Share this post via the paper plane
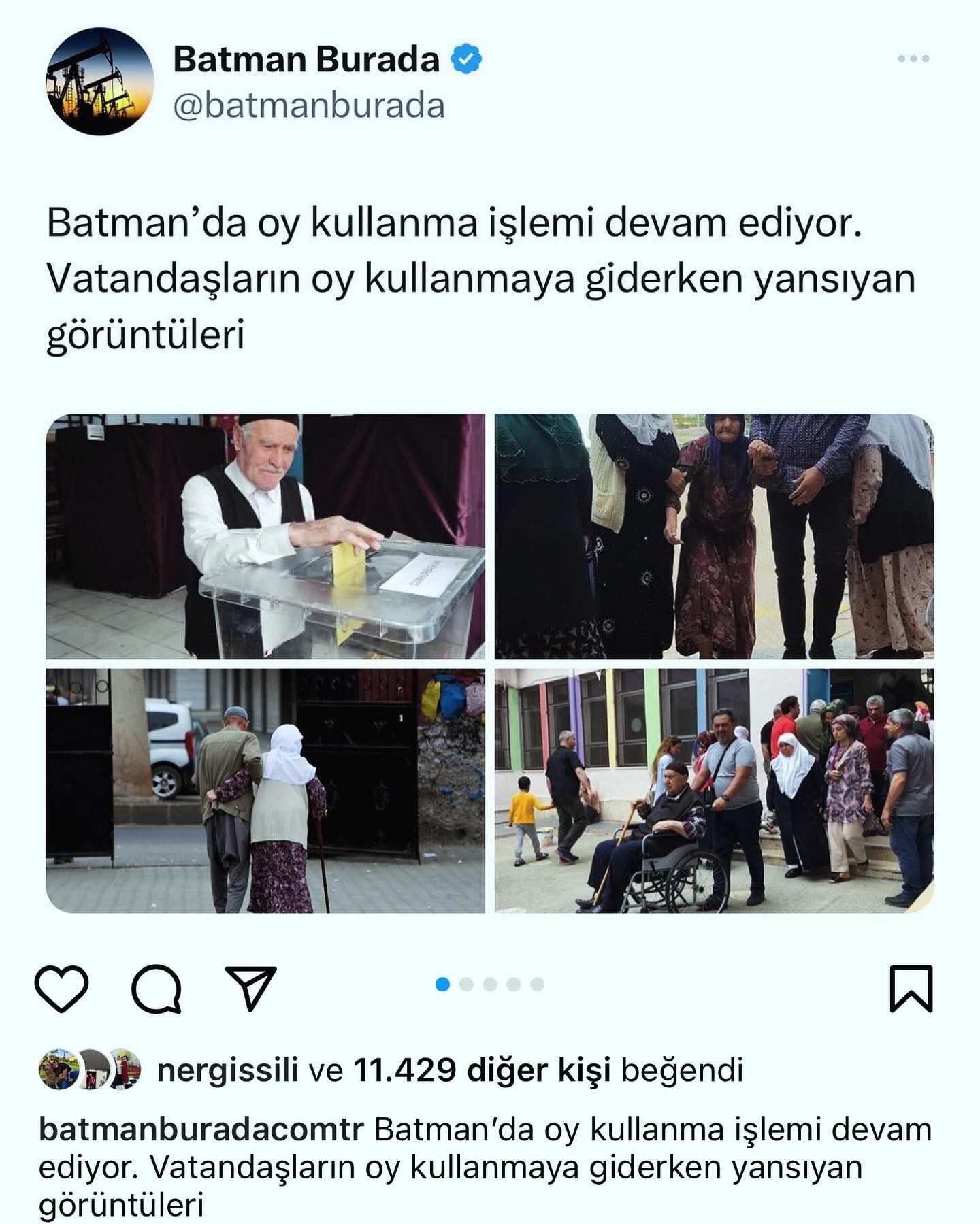Screen dimensions: 980x1224 point(250,988)
